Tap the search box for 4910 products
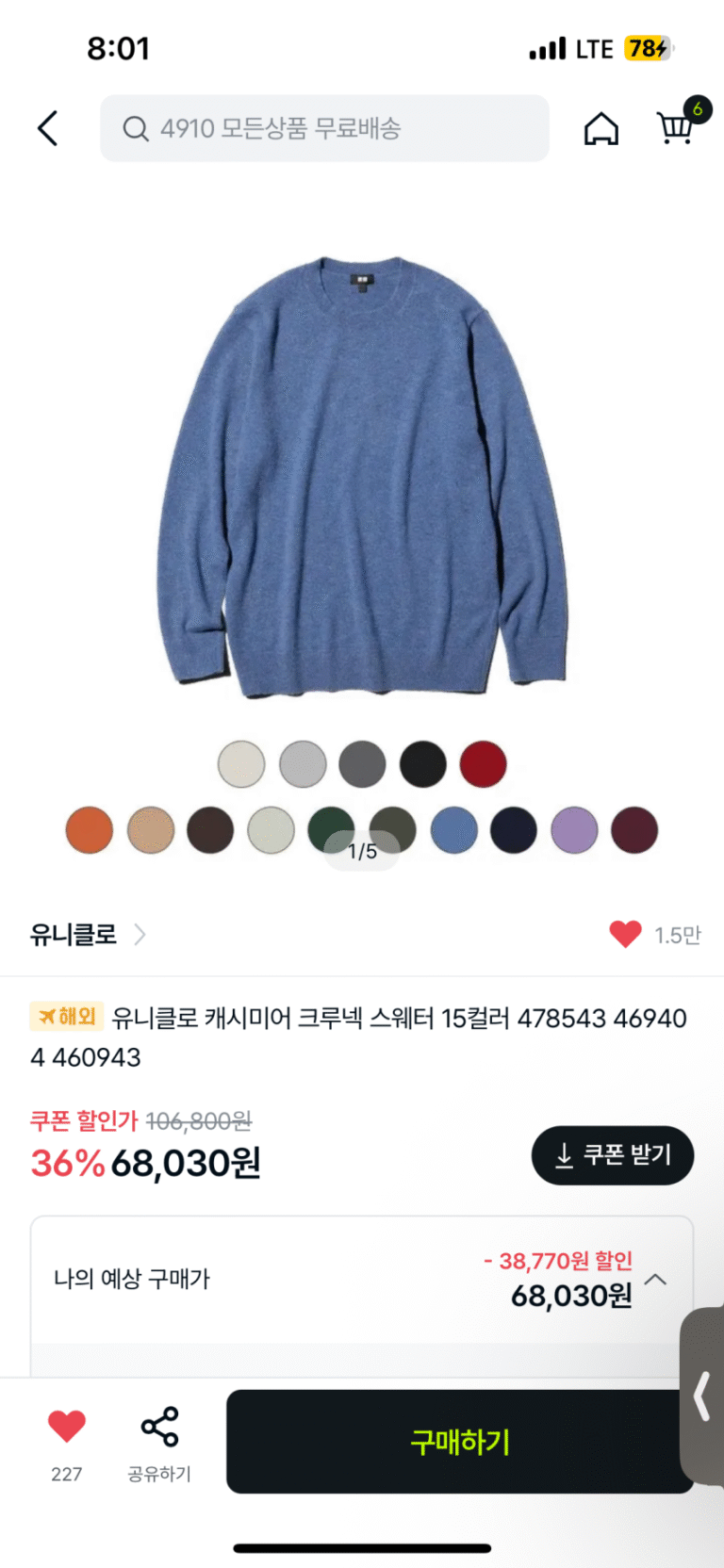Viewport: 724px width, 1568px height. pyautogui.click(x=324, y=128)
